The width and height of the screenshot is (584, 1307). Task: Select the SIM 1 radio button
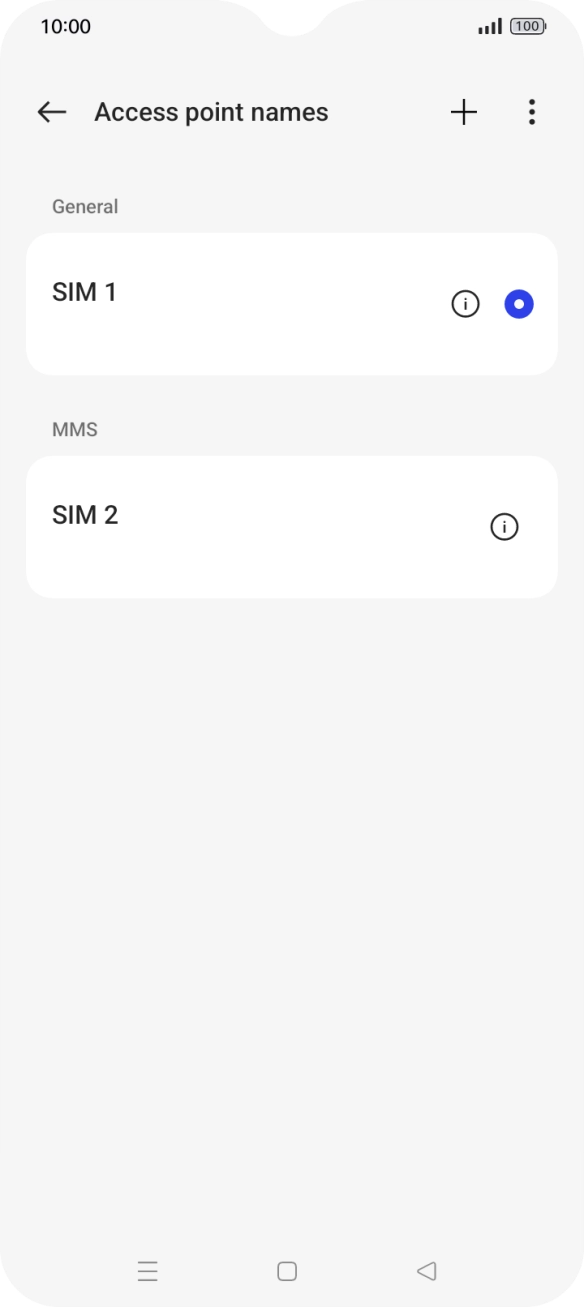click(519, 304)
